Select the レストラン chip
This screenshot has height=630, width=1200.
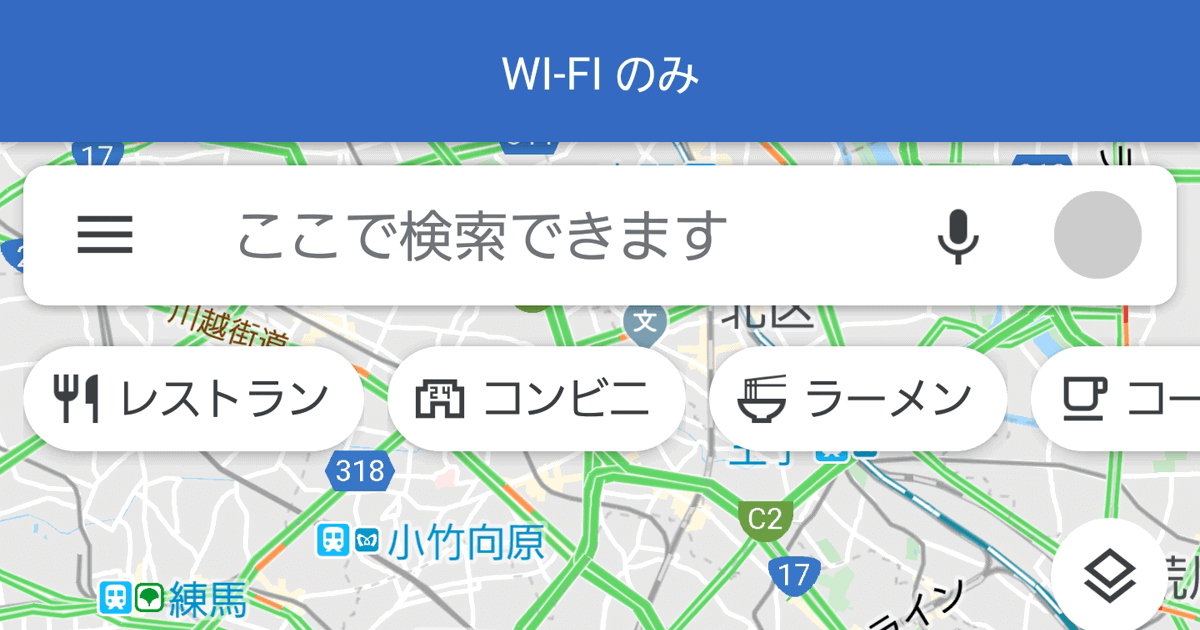(193, 398)
